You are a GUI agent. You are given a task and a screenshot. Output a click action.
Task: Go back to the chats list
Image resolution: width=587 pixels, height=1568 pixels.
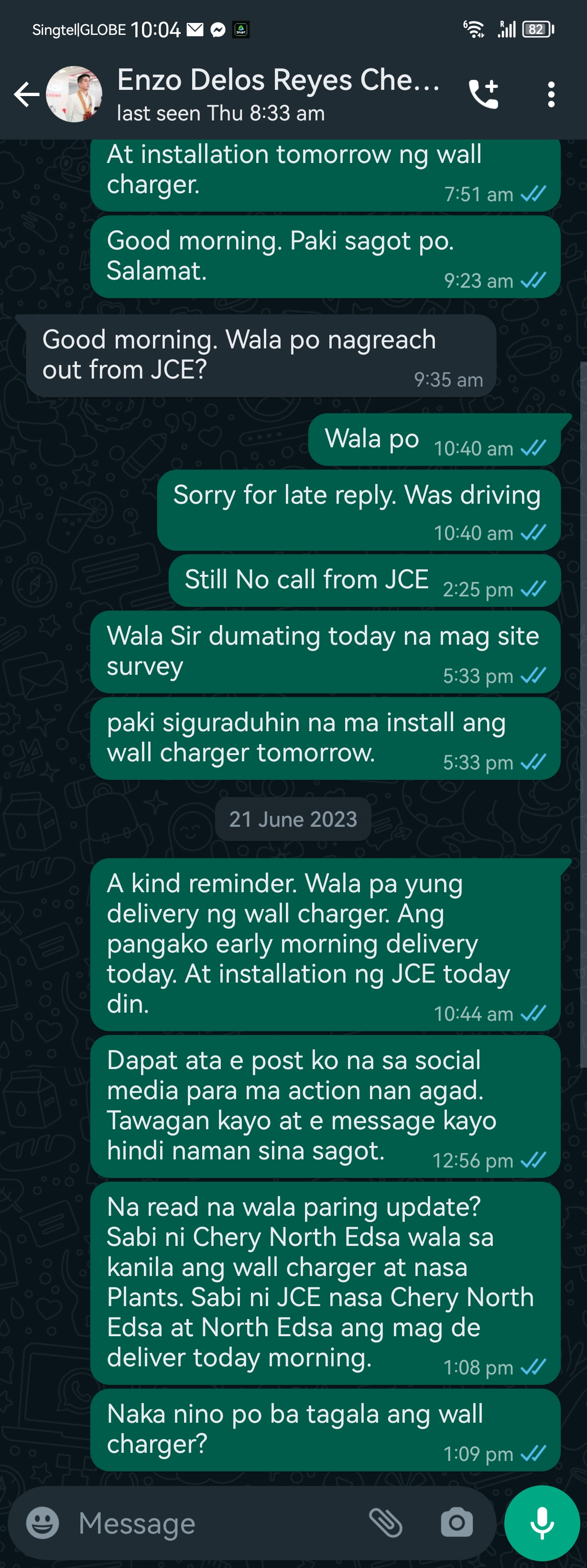pyautogui.click(x=27, y=94)
